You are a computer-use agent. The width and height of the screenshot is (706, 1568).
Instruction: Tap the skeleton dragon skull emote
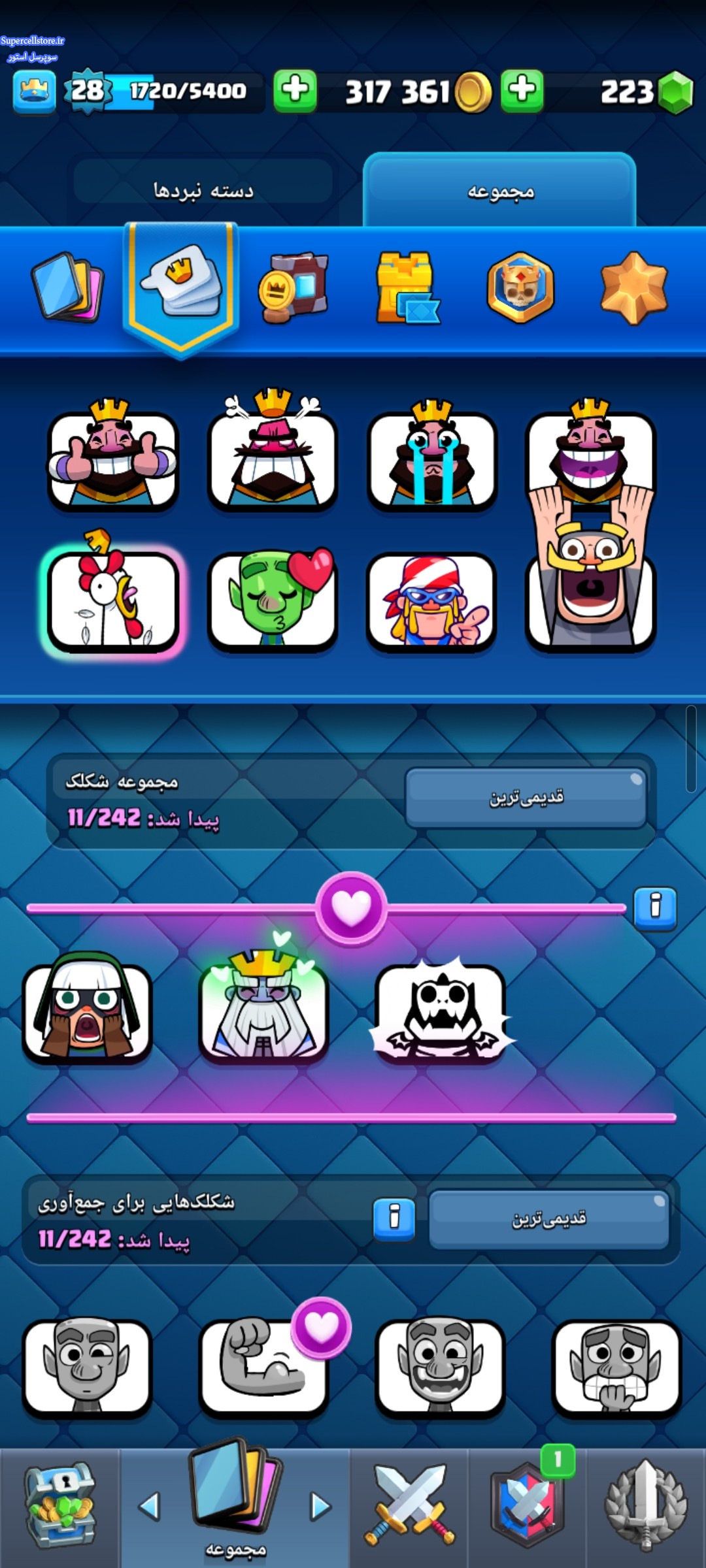(x=441, y=1011)
